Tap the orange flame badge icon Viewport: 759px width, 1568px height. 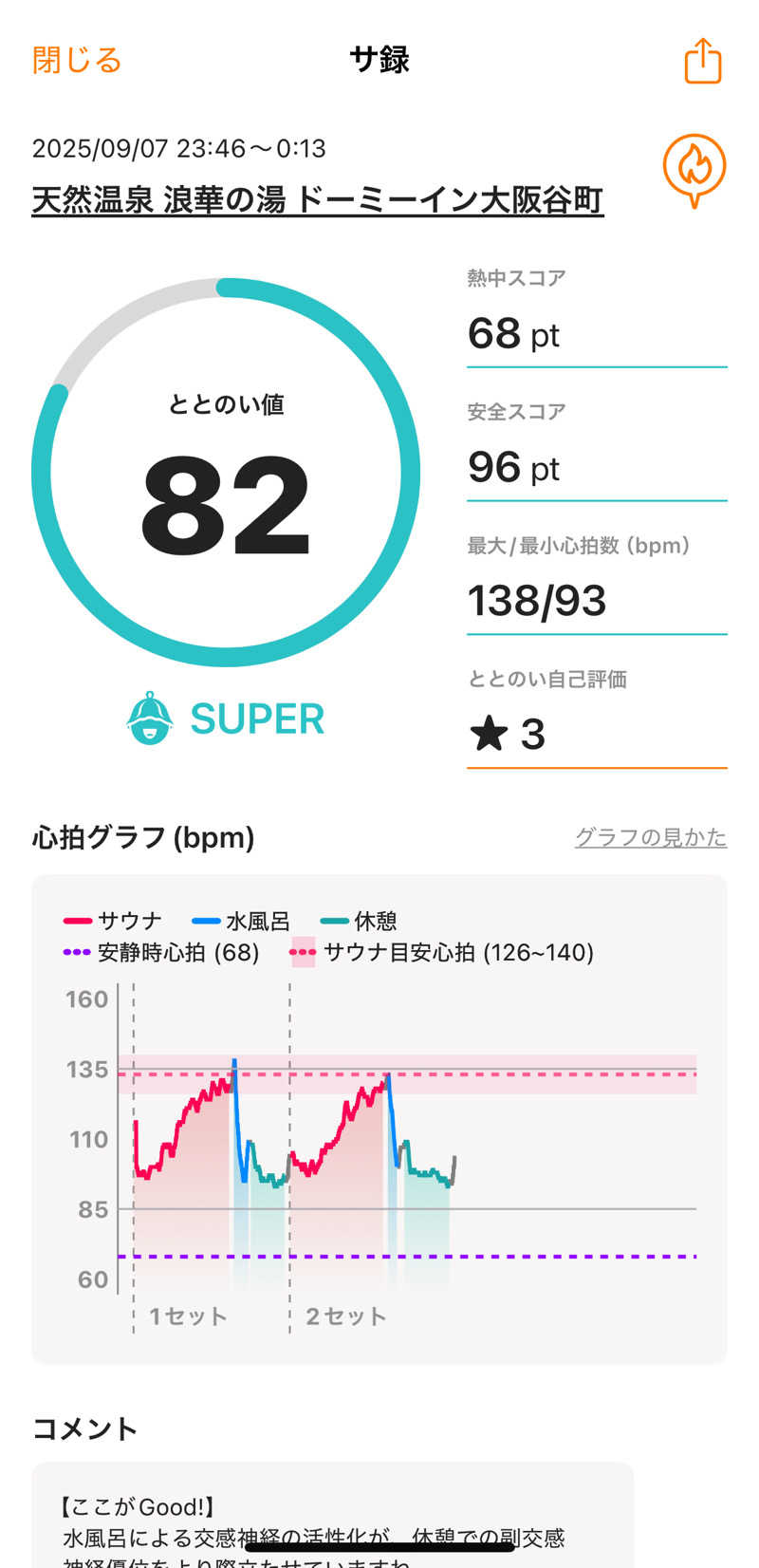694,169
